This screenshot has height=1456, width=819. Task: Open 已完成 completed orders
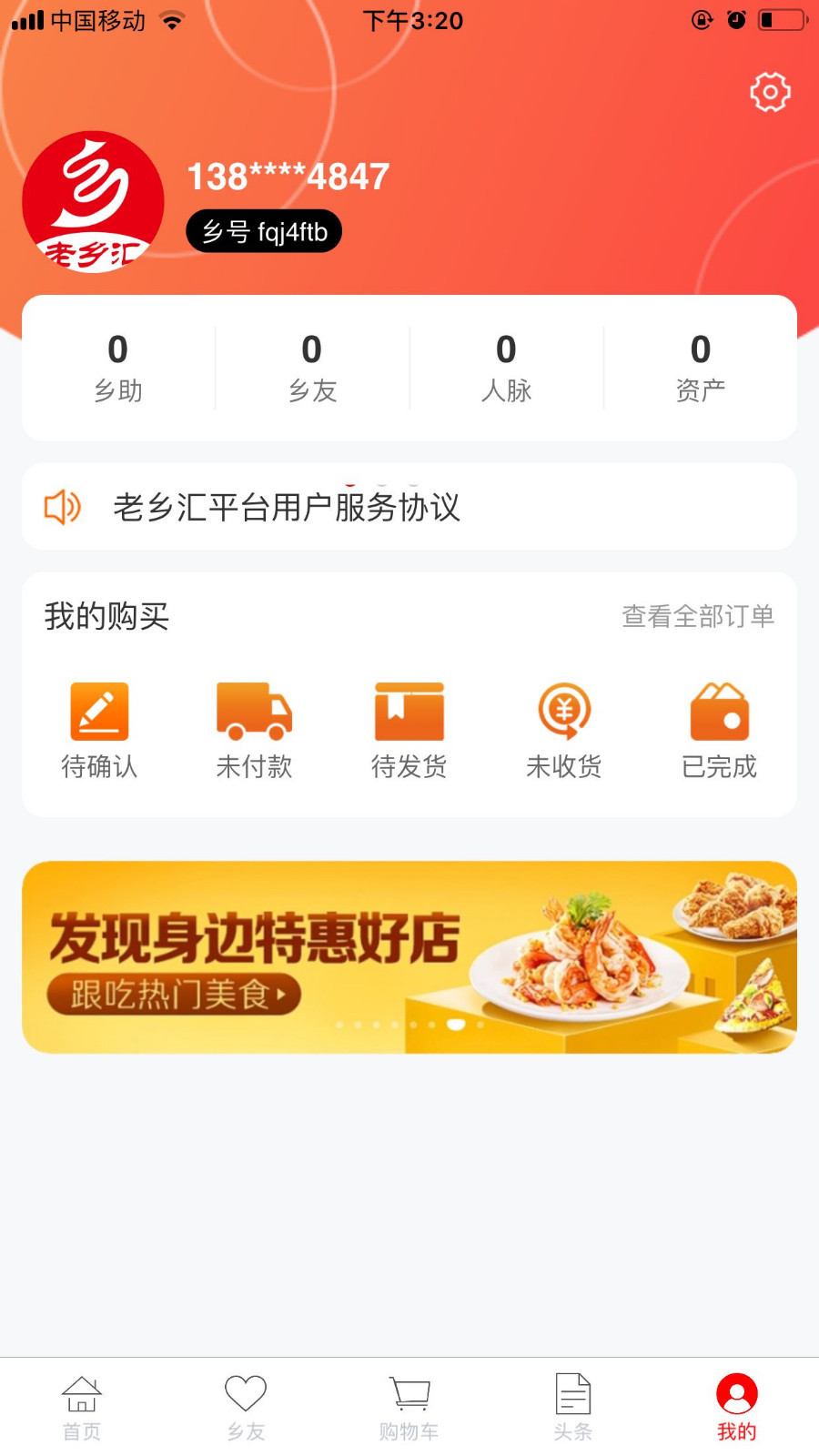(x=719, y=730)
